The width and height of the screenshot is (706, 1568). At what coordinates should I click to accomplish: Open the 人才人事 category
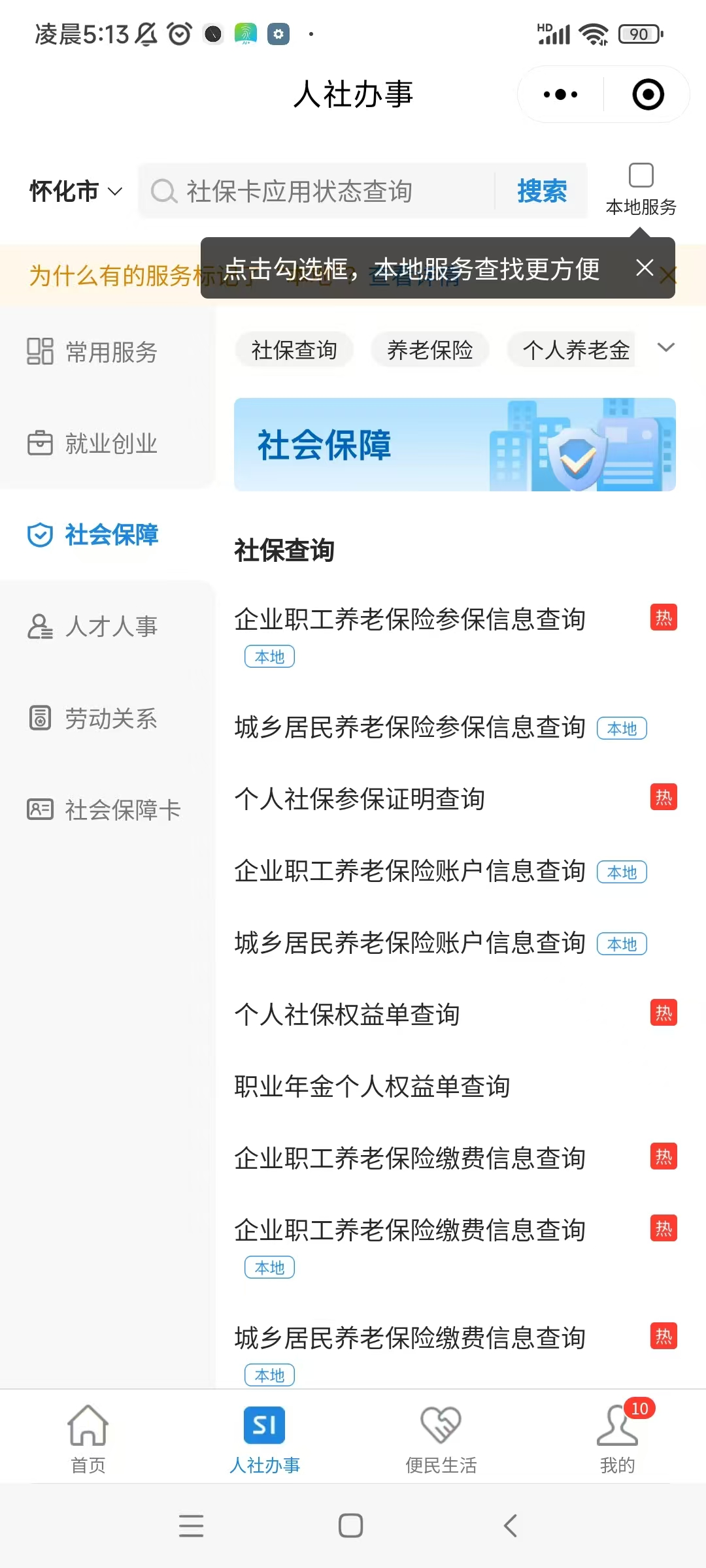click(93, 627)
